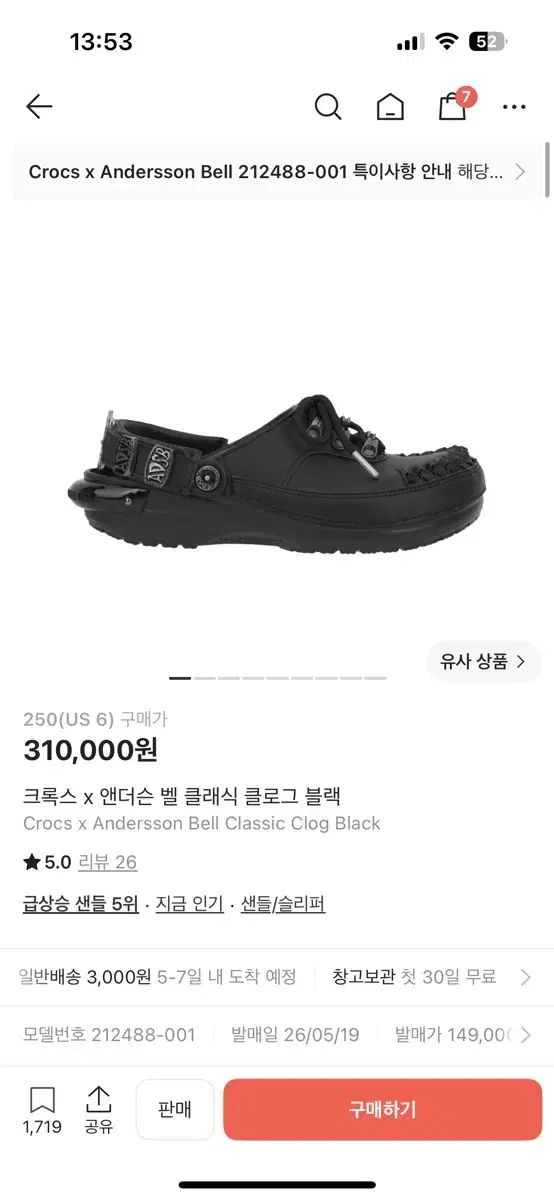The image size is (554, 1200).
Task: Open the search magnifier icon
Action: (x=328, y=107)
